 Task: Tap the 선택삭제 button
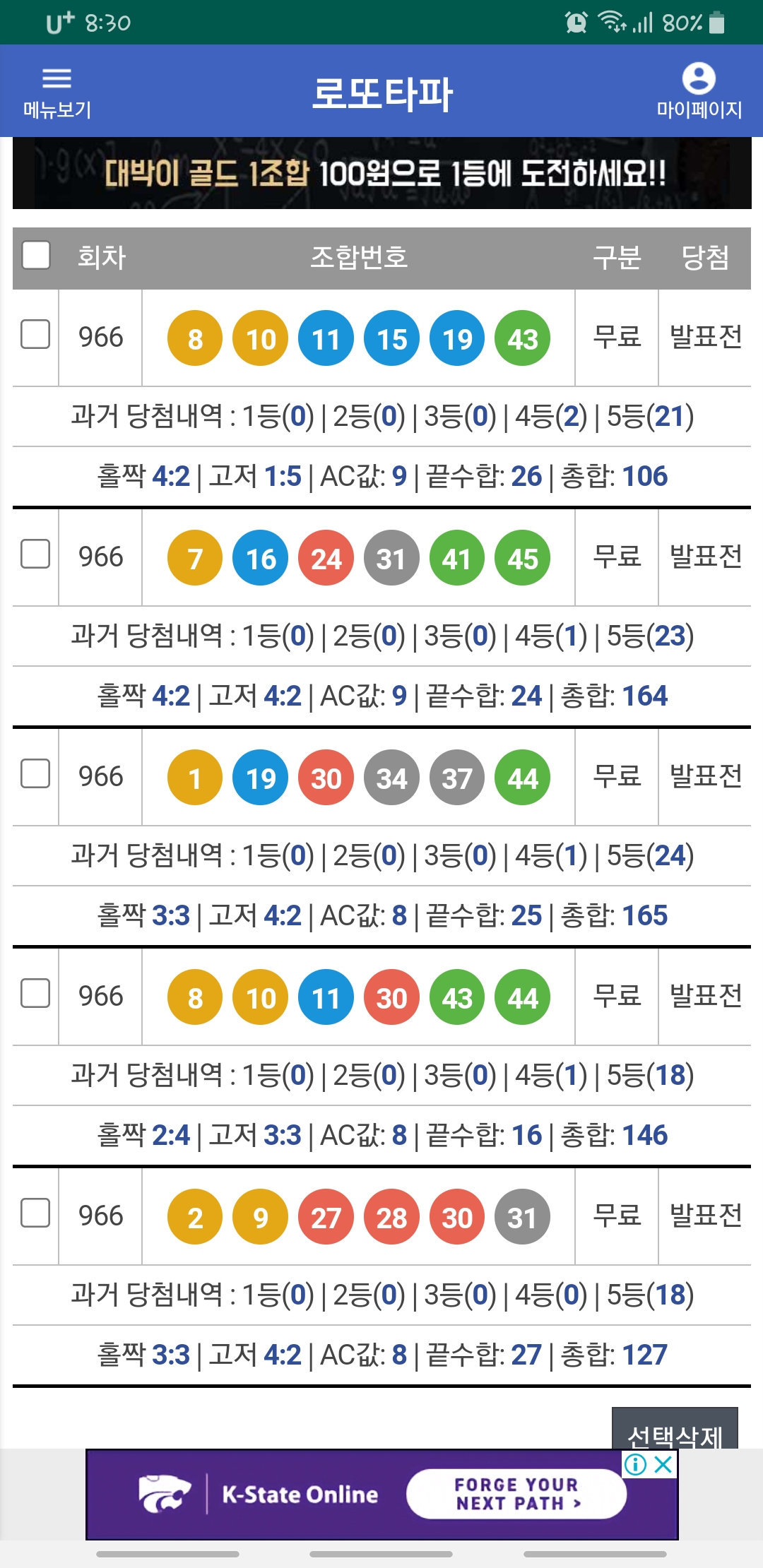(675, 1429)
